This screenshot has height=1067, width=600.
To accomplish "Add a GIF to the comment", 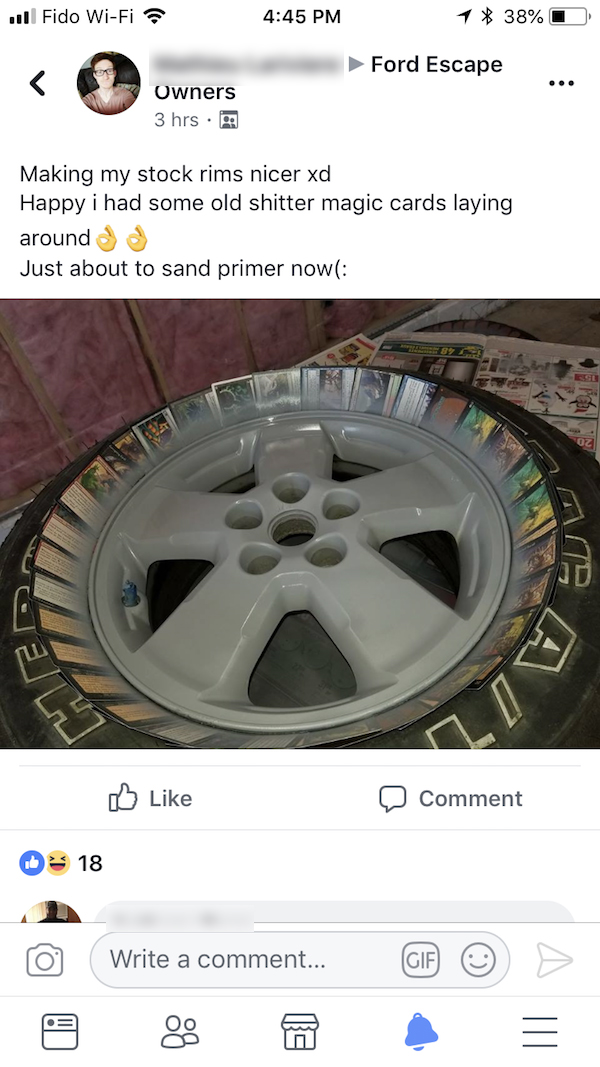I will (419, 960).
